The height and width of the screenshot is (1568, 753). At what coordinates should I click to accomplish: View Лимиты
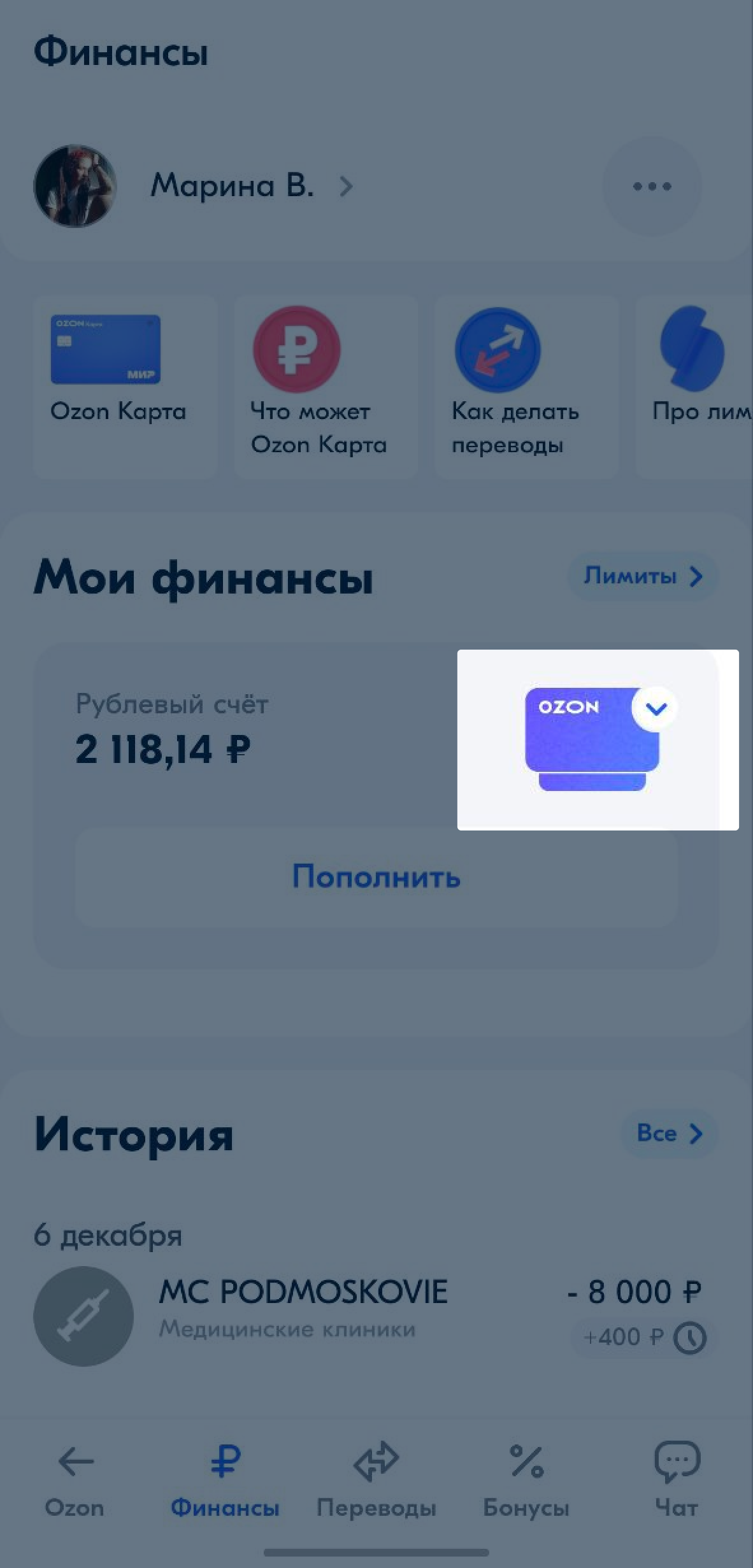click(x=642, y=576)
